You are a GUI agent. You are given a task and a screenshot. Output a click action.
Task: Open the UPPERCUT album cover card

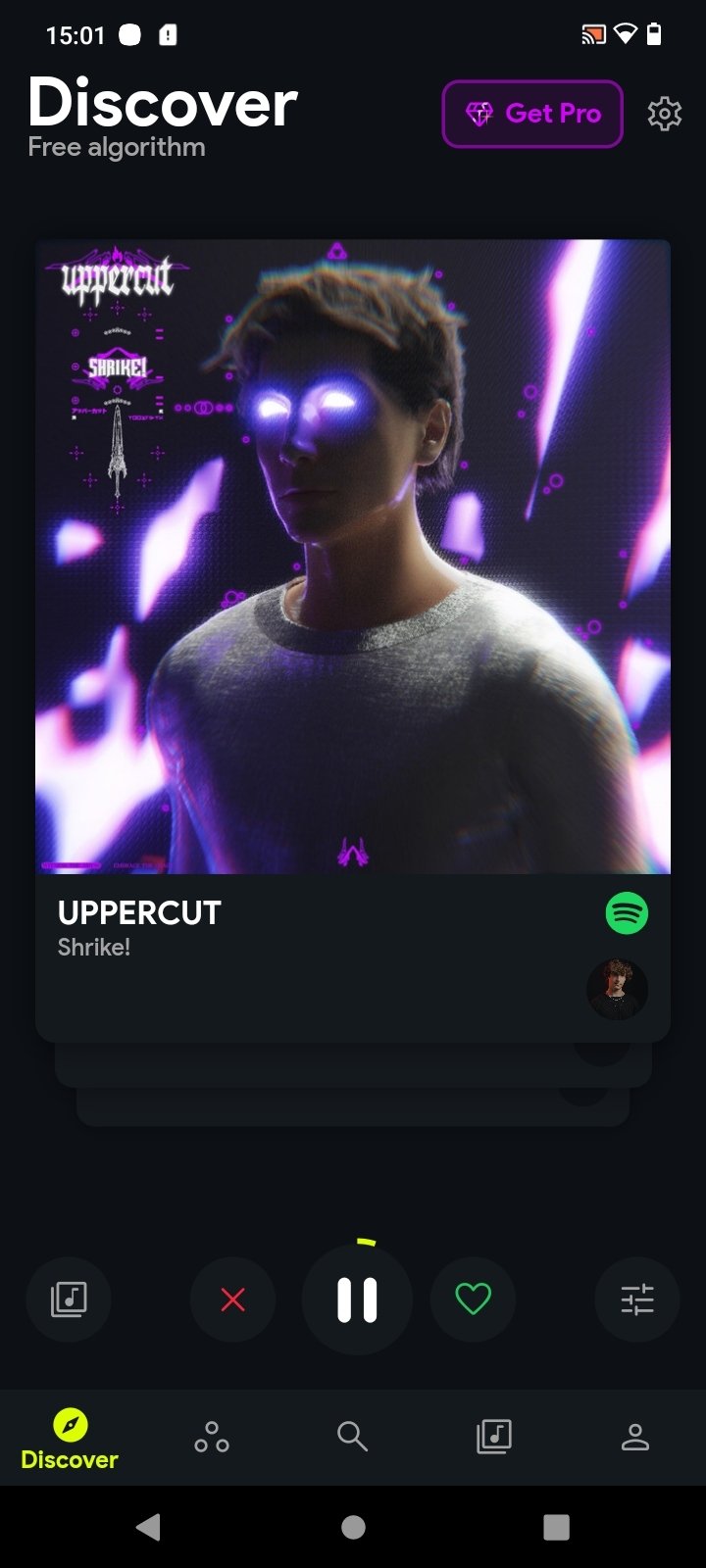[x=353, y=557]
